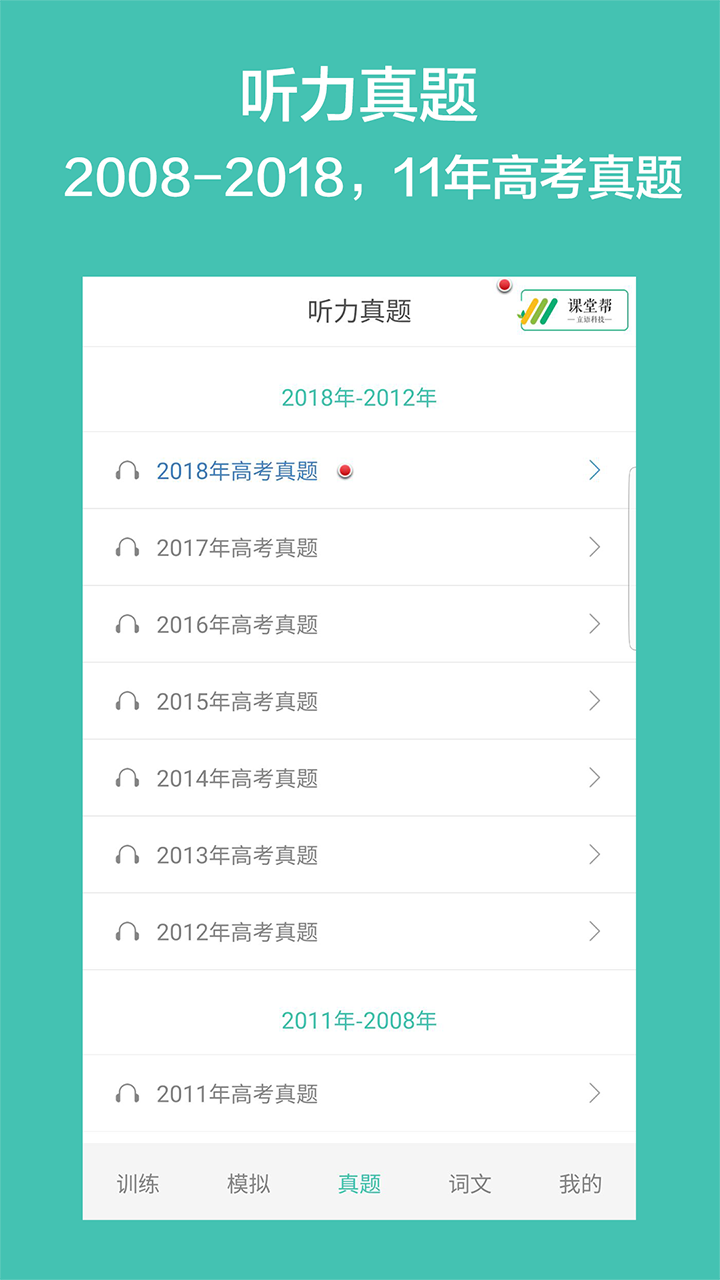This screenshot has height=1280, width=720.
Task: Click the headphone icon next to 2012年高考真题
Action: [127, 931]
